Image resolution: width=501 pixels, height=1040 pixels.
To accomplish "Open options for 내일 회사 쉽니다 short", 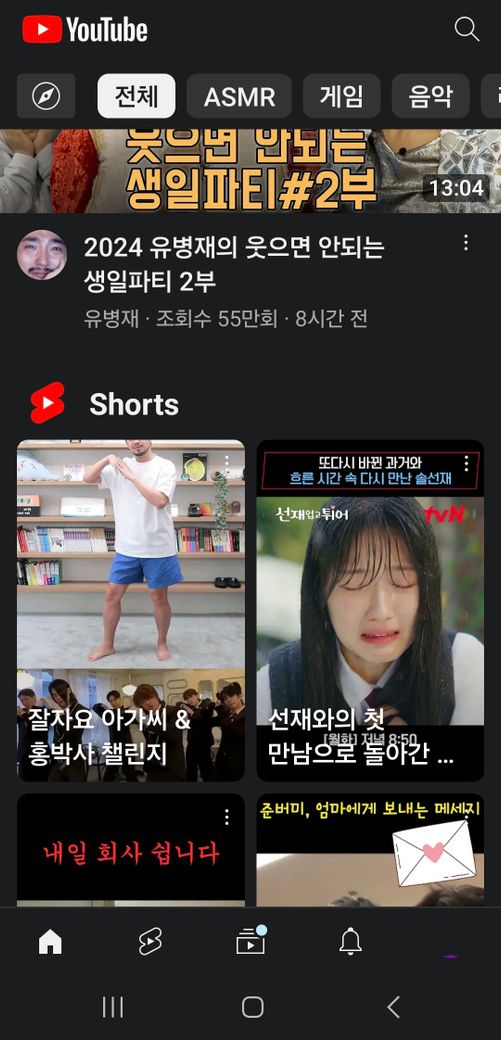I will [227, 817].
